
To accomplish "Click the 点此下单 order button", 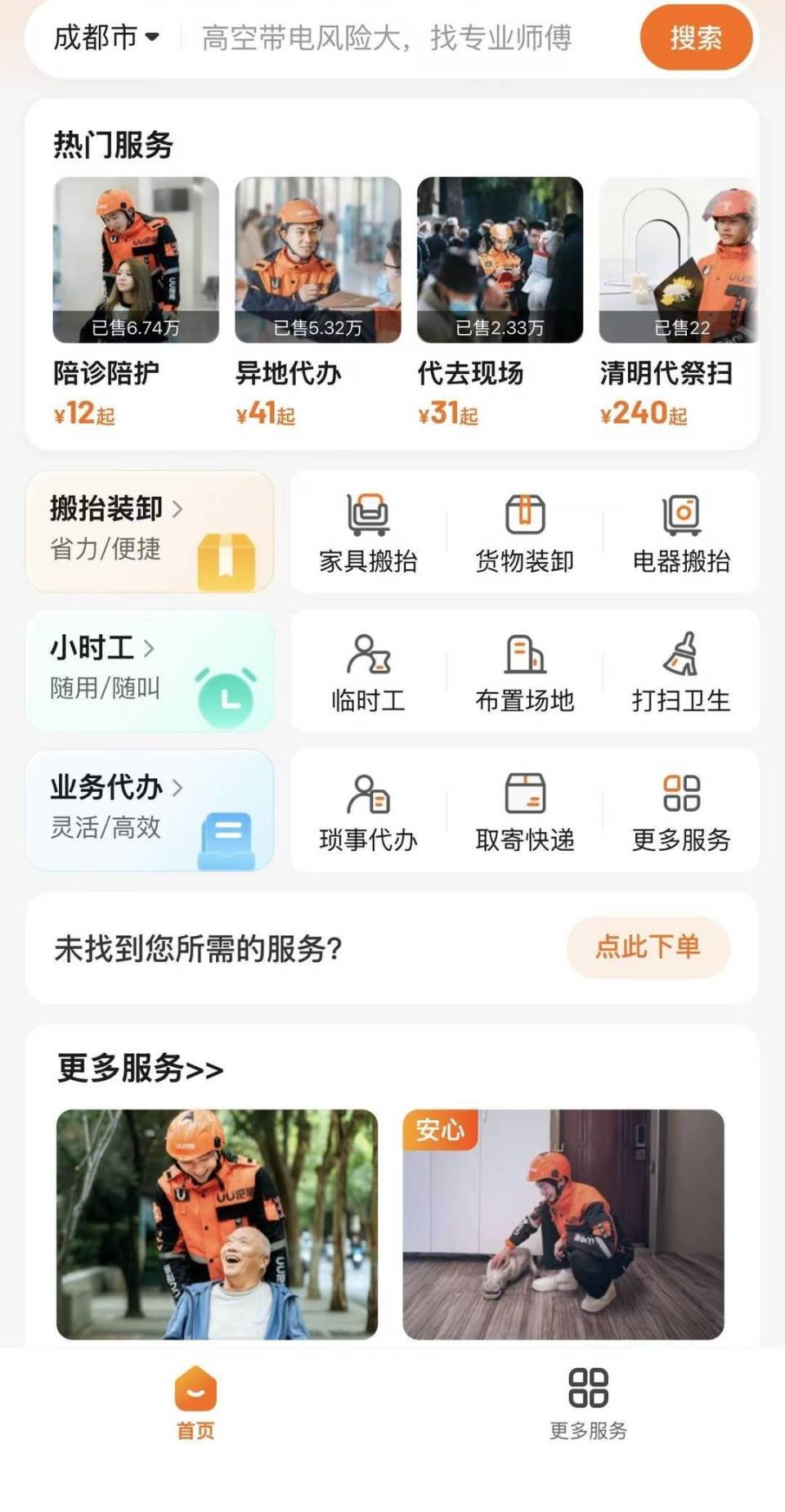I will [648, 947].
